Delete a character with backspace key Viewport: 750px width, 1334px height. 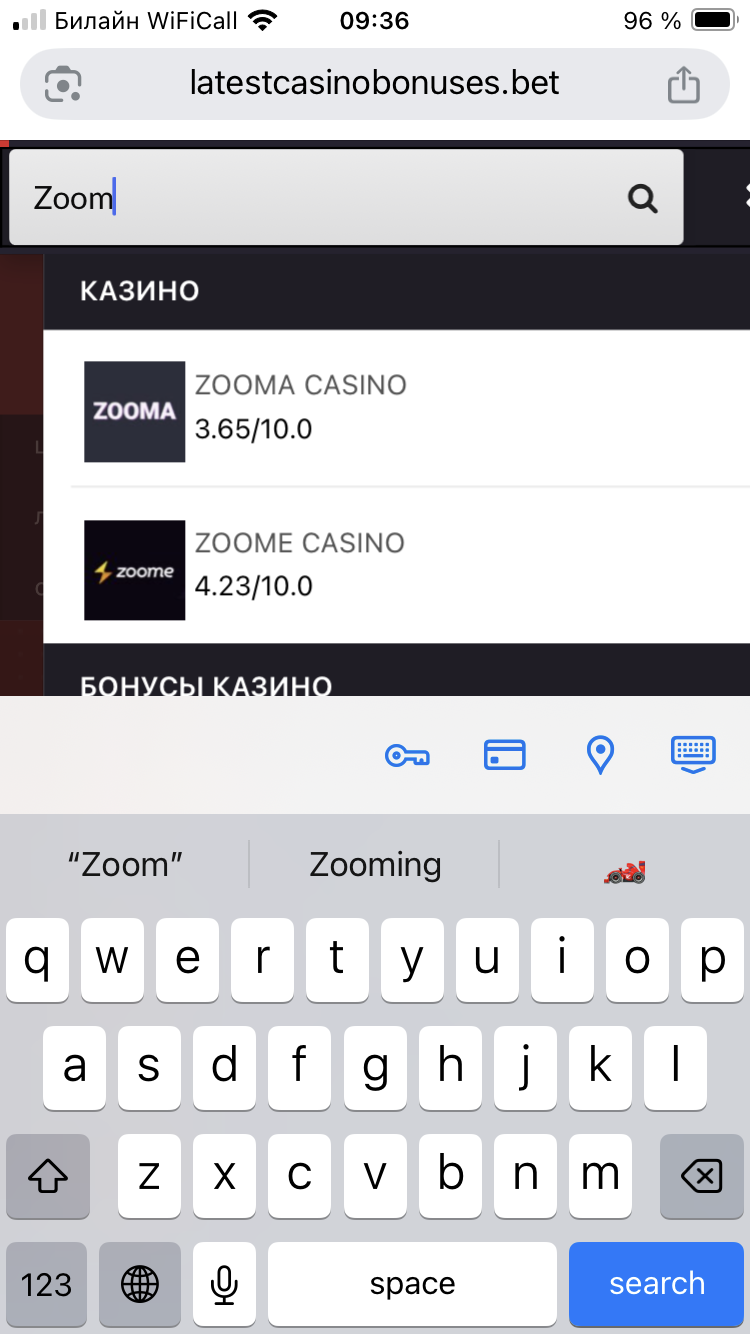701,1178
